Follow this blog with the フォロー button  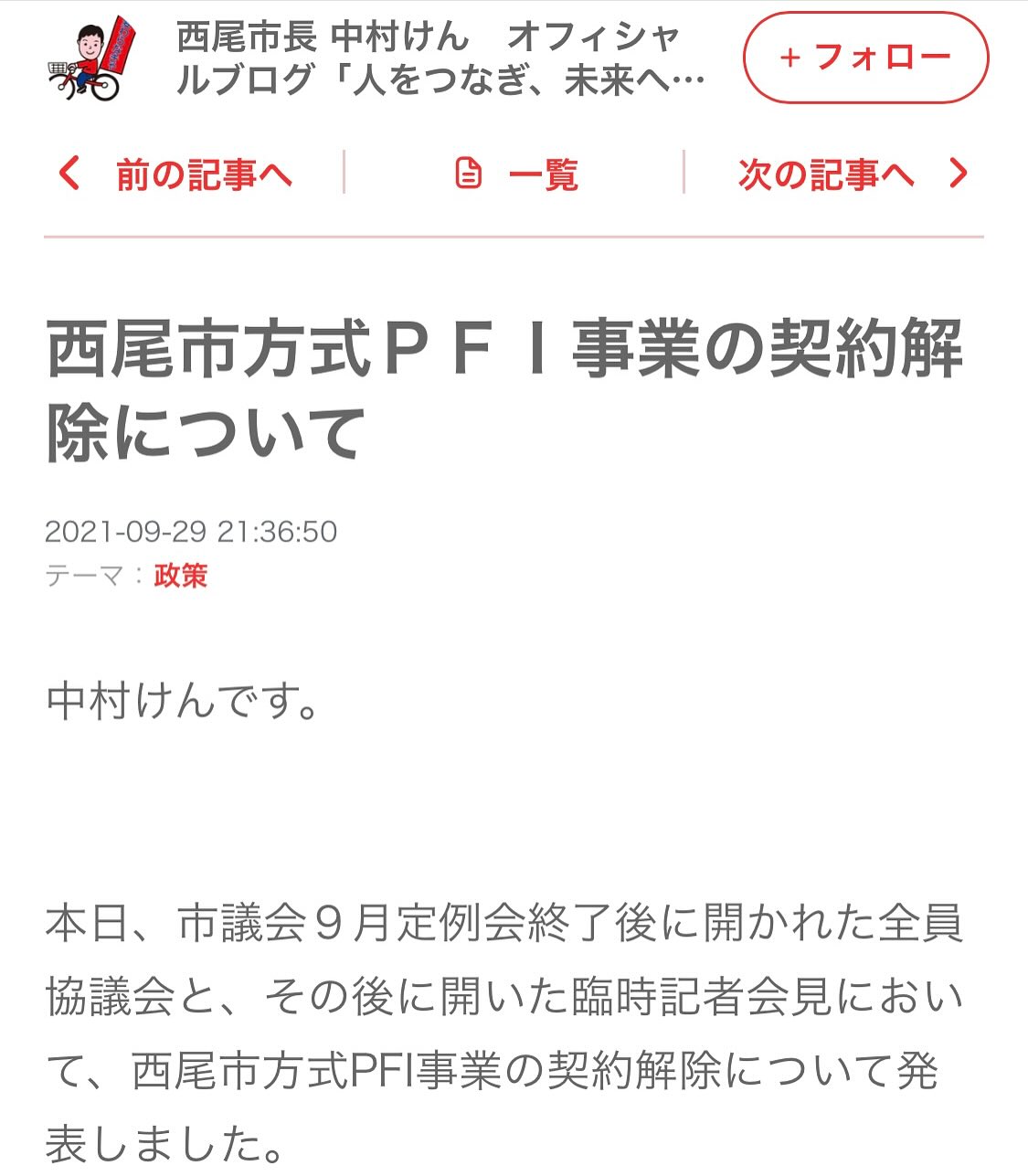[865, 58]
